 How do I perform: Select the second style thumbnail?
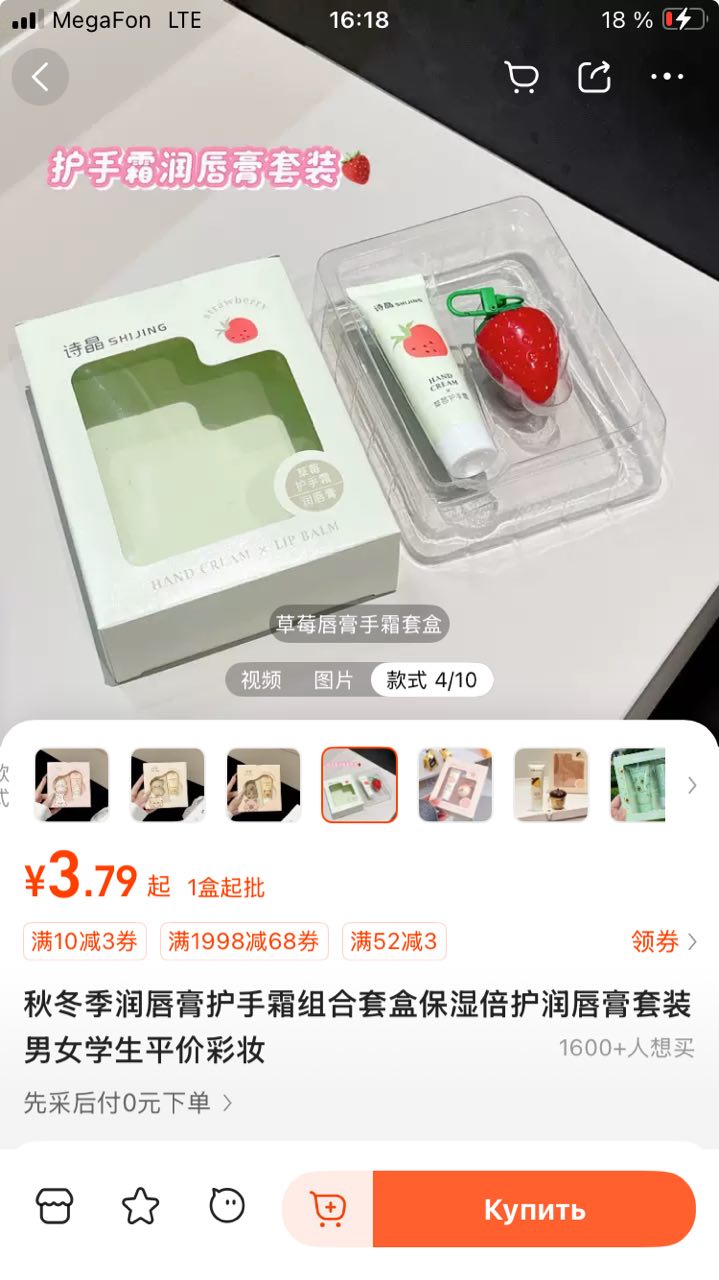167,785
